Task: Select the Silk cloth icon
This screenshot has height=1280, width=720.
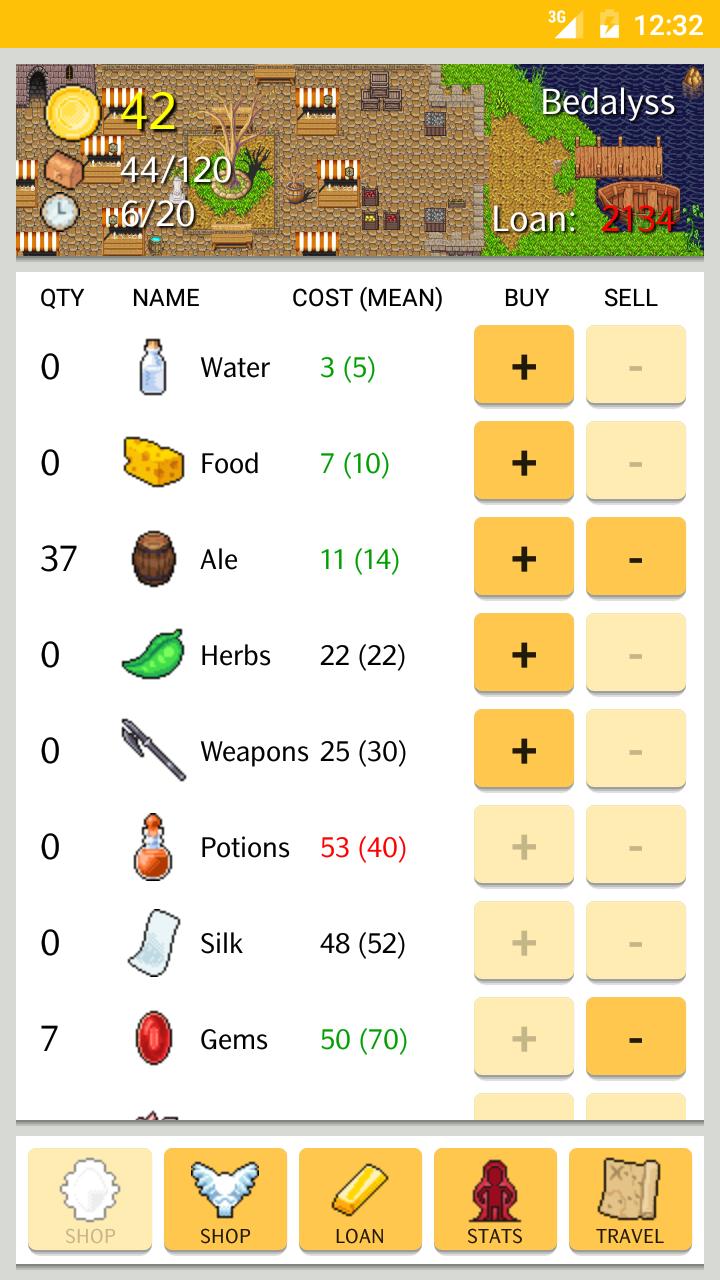Action: click(x=152, y=942)
